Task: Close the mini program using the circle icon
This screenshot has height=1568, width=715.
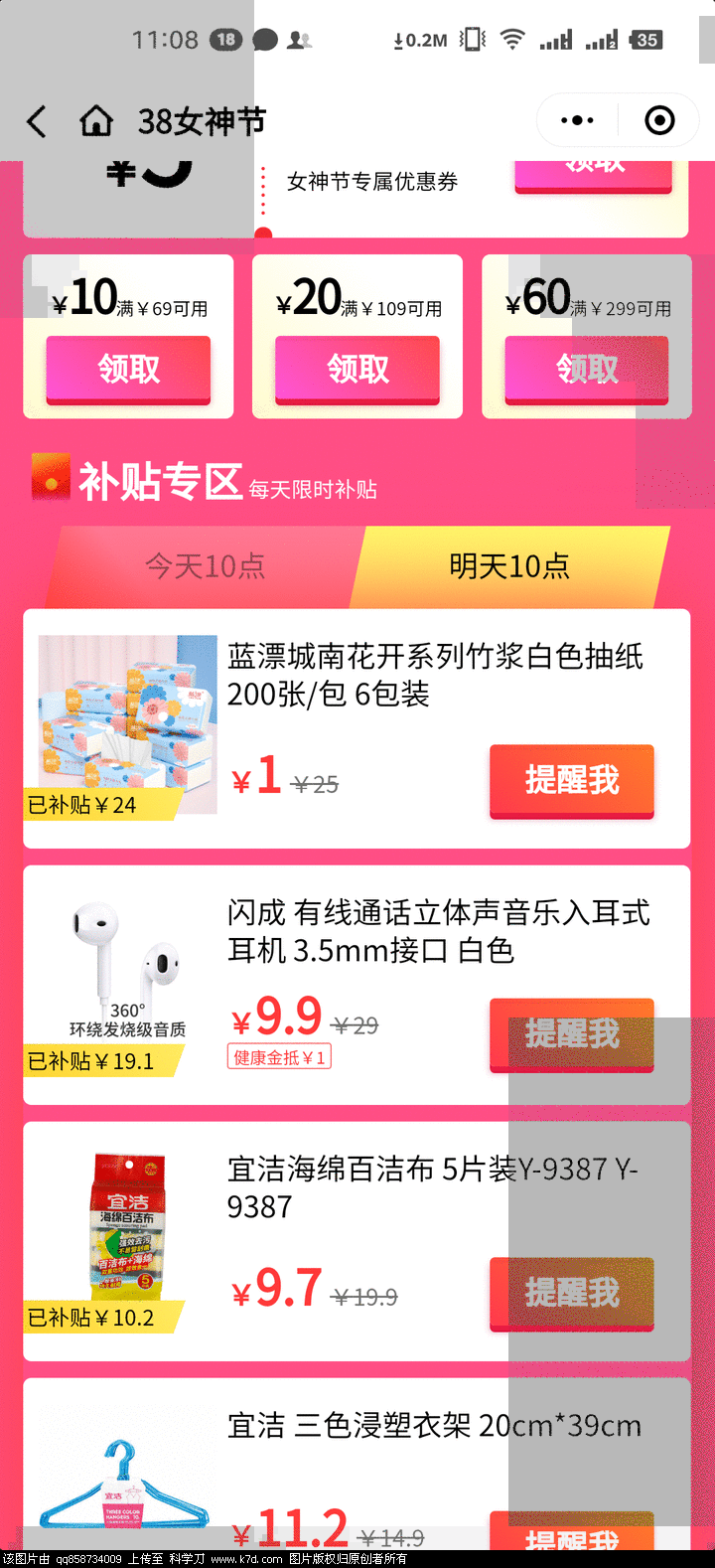Action: tap(659, 120)
